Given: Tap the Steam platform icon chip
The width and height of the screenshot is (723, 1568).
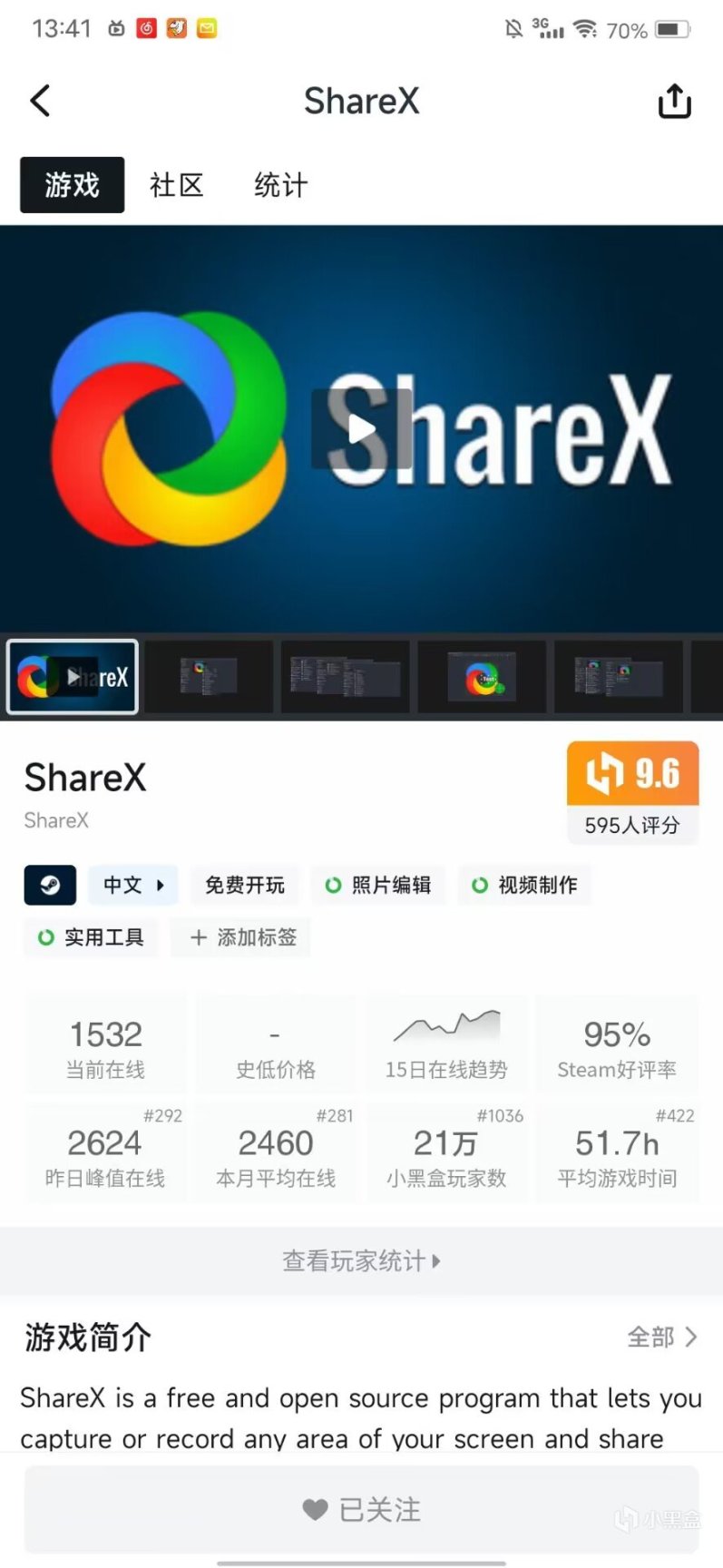Looking at the screenshot, I should (x=50, y=885).
